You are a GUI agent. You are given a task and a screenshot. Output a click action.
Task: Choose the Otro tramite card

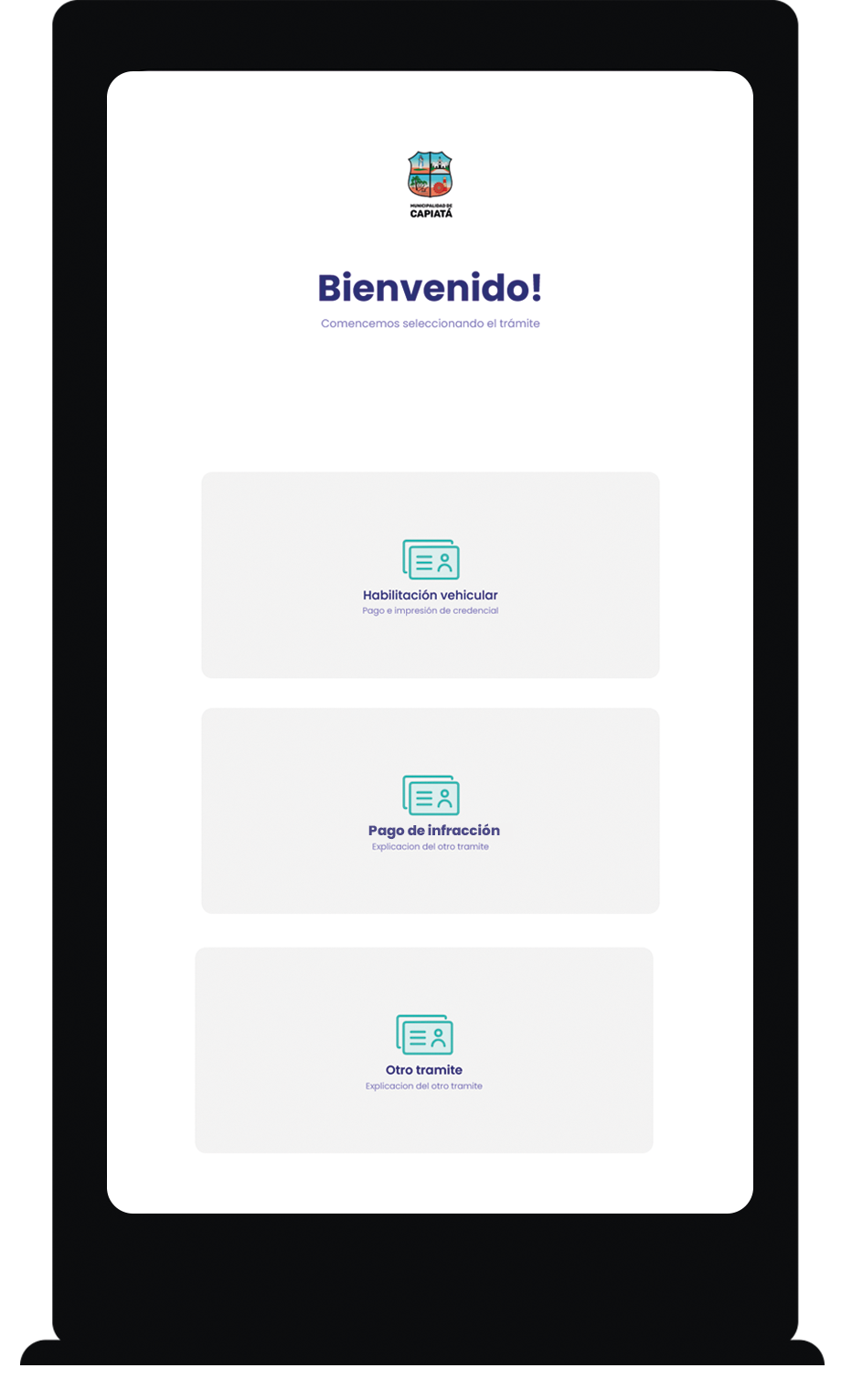click(423, 1050)
